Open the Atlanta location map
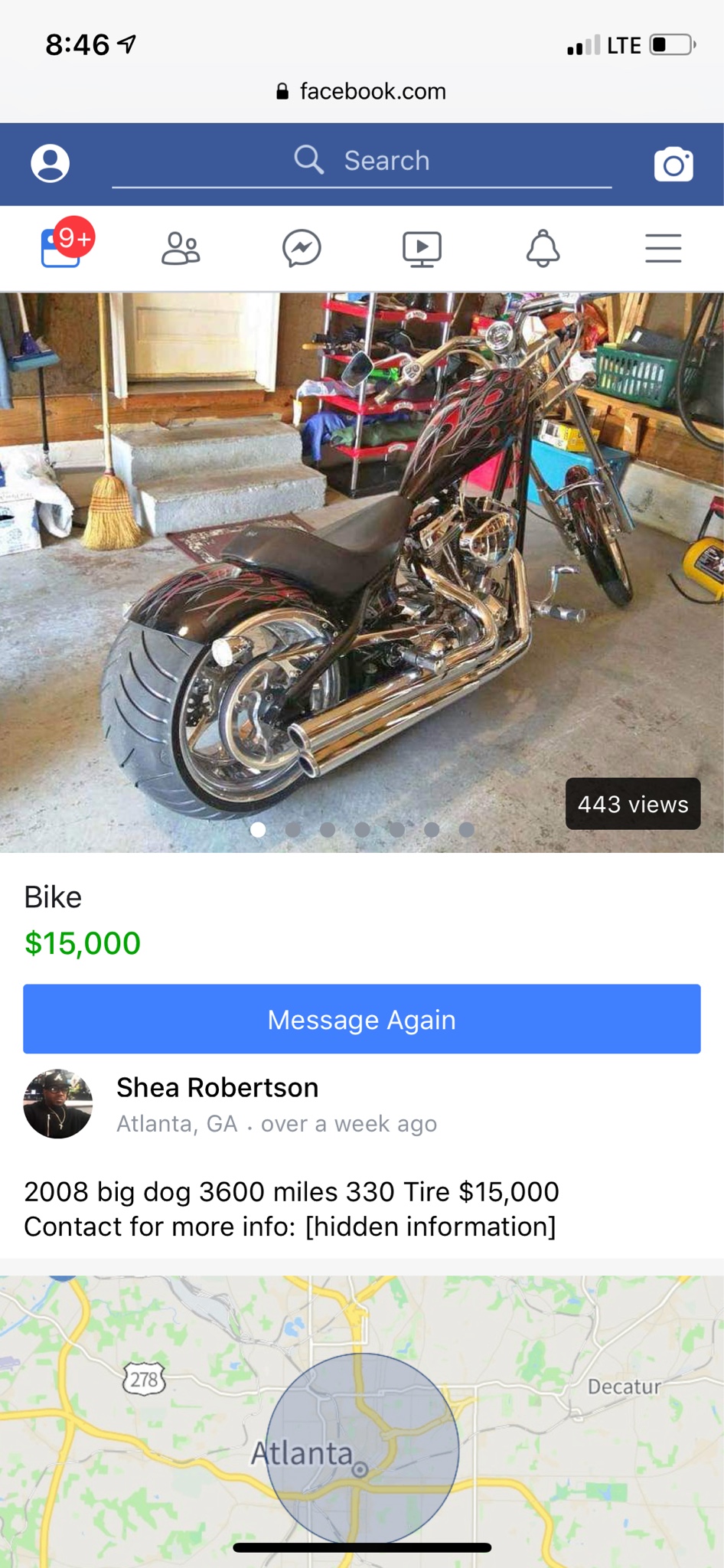The width and height of the screenshot is (724, 1568). [x=362, y=1422]
